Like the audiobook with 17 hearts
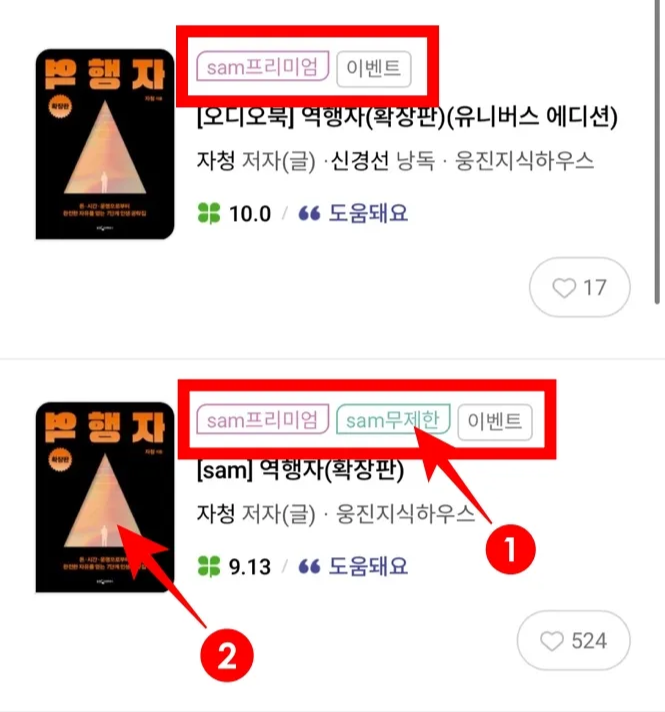The width and height of the screenshot is (665, 712). tap(579, 288)
